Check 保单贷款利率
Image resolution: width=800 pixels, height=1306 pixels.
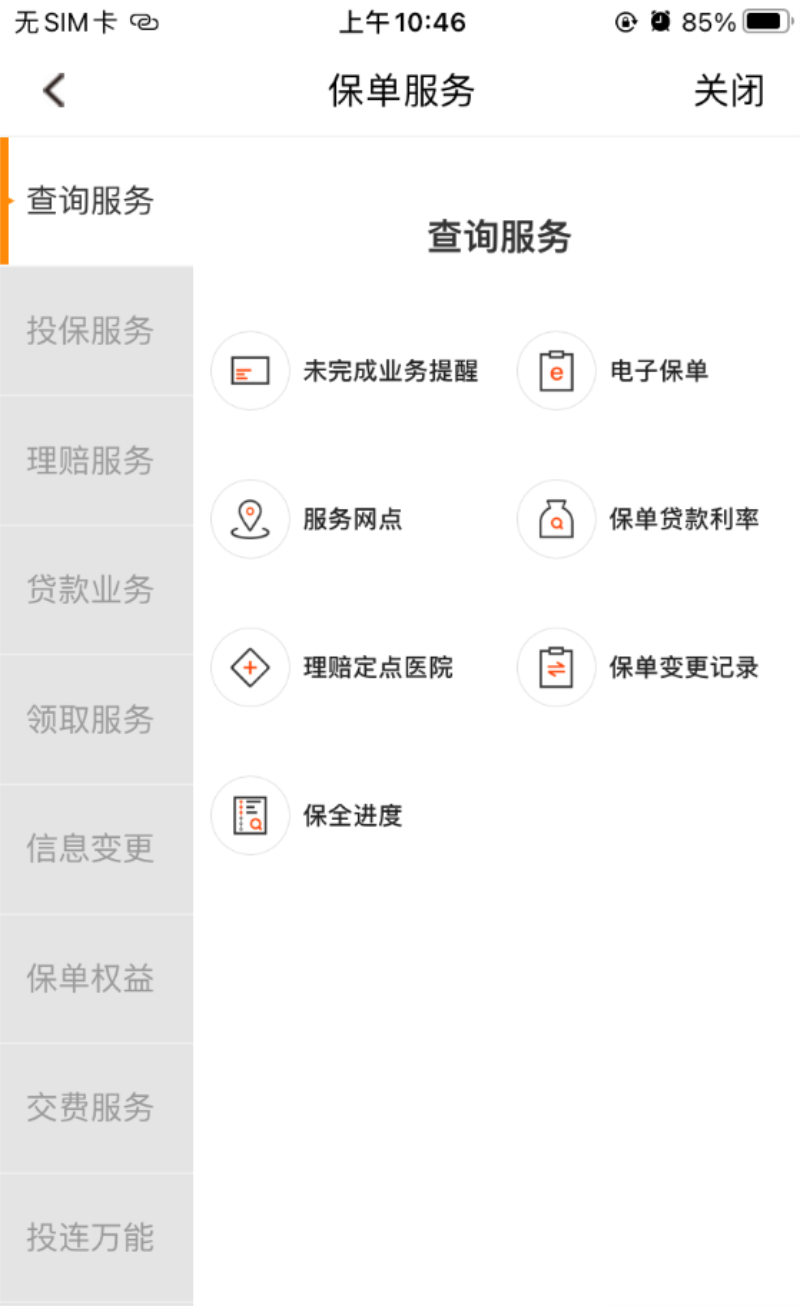tap(638, 519)
